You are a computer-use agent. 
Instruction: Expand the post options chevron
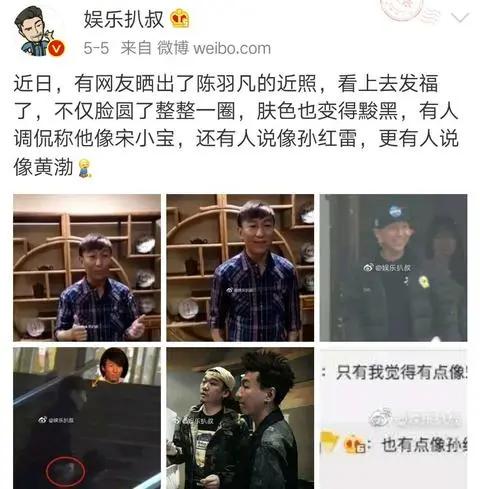[460, 17]
